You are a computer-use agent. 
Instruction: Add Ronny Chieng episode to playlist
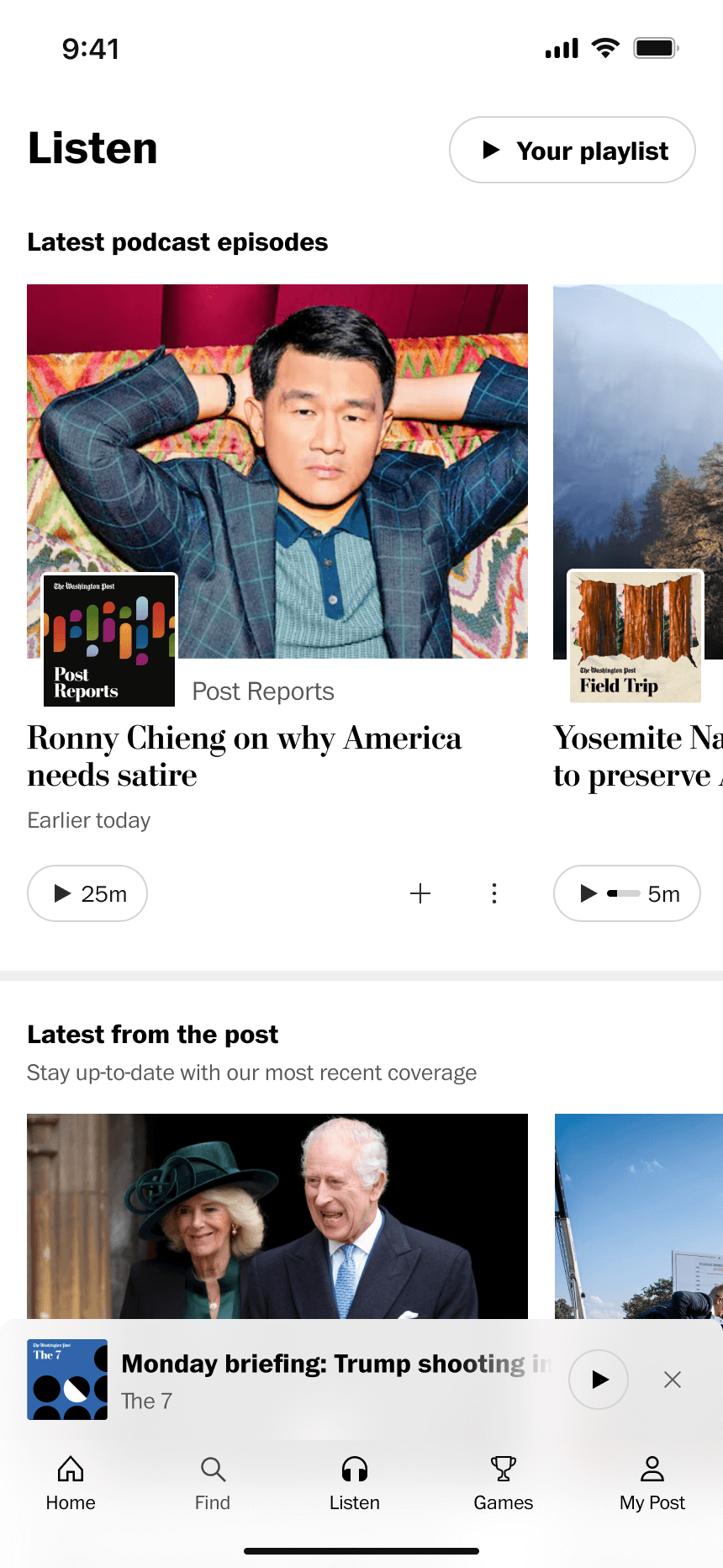420,893
